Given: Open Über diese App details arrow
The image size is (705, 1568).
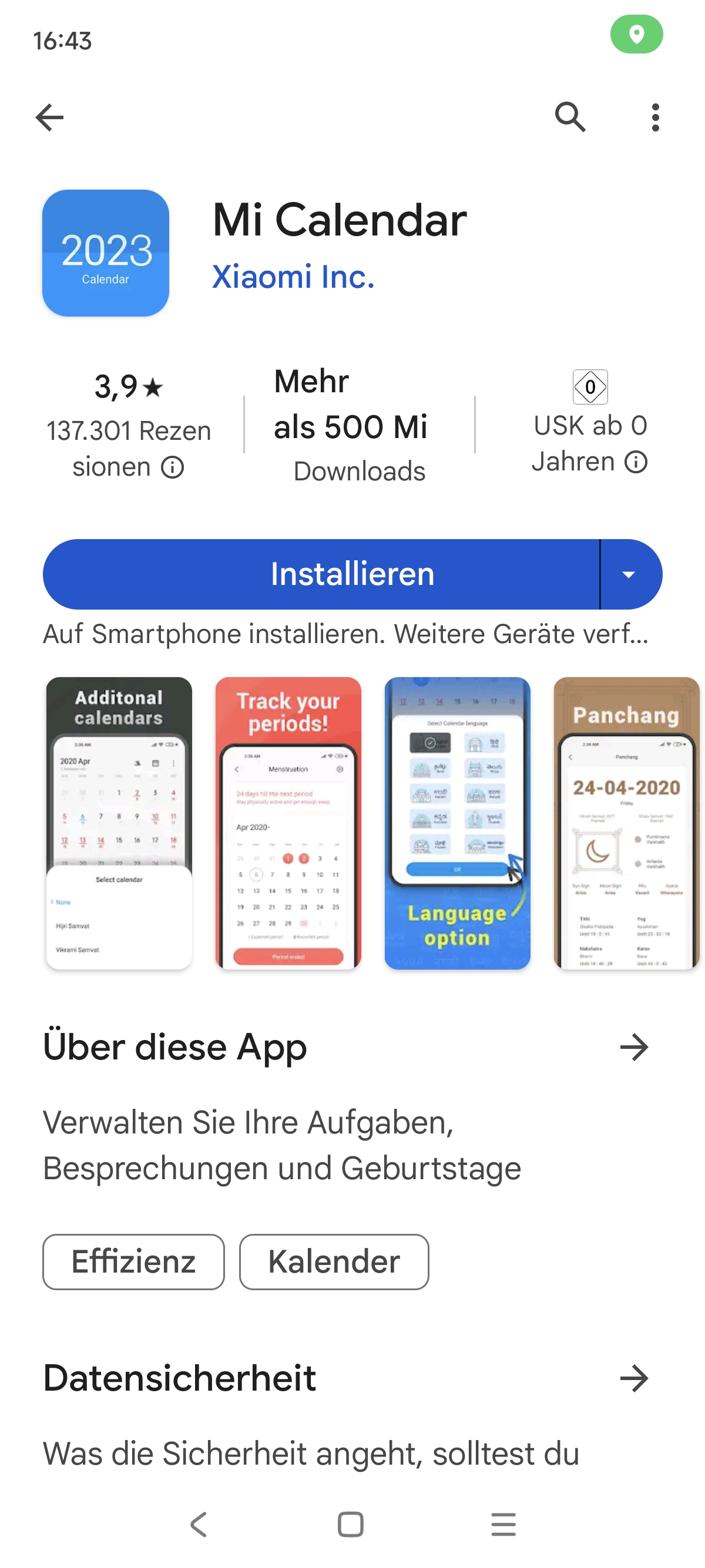Looking at the screenshot, I should coord(634,1048).
